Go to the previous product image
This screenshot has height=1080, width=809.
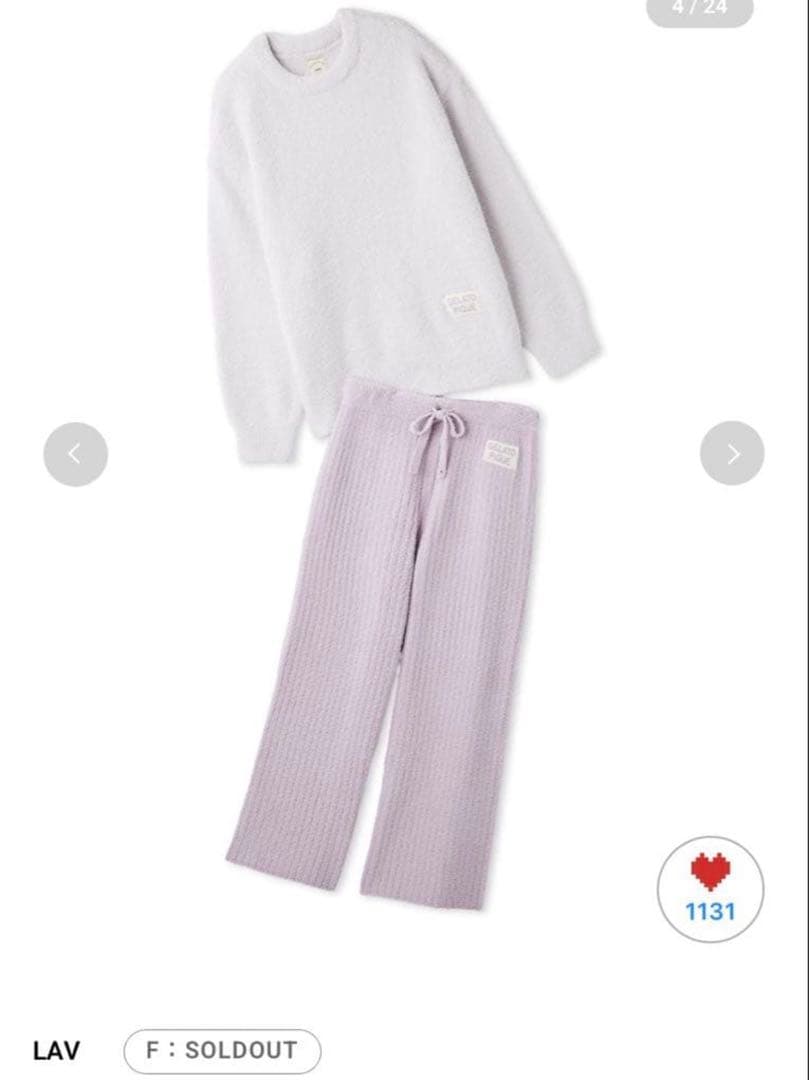pyautogui.click(x=75, y=454)
